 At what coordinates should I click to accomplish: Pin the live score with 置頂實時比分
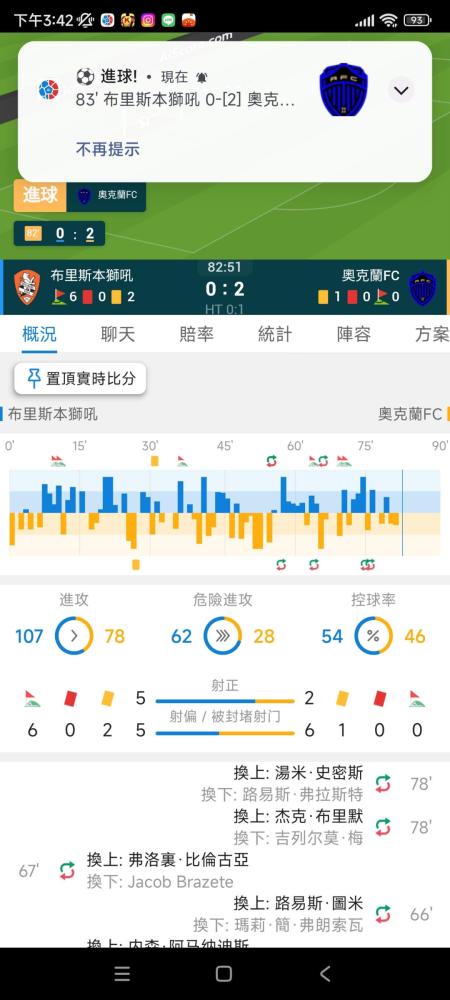[80, 379]
